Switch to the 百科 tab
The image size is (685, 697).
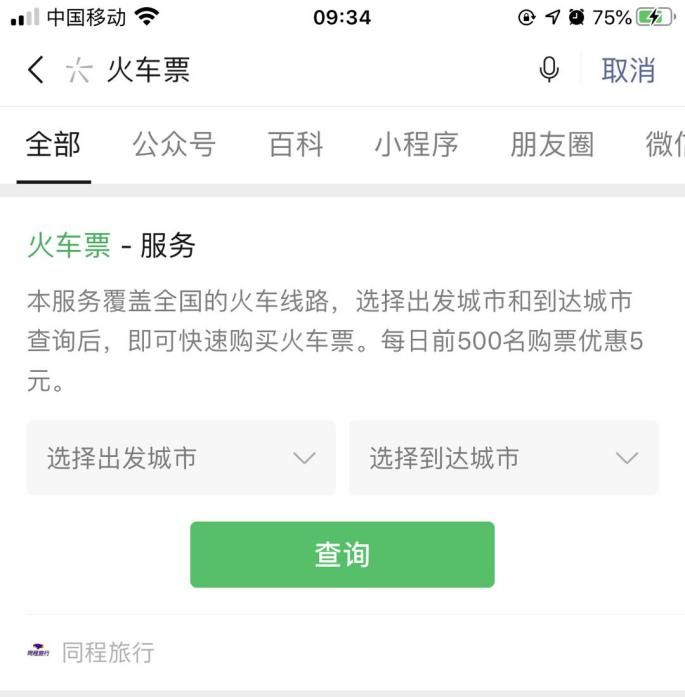[x=295, y=145]
